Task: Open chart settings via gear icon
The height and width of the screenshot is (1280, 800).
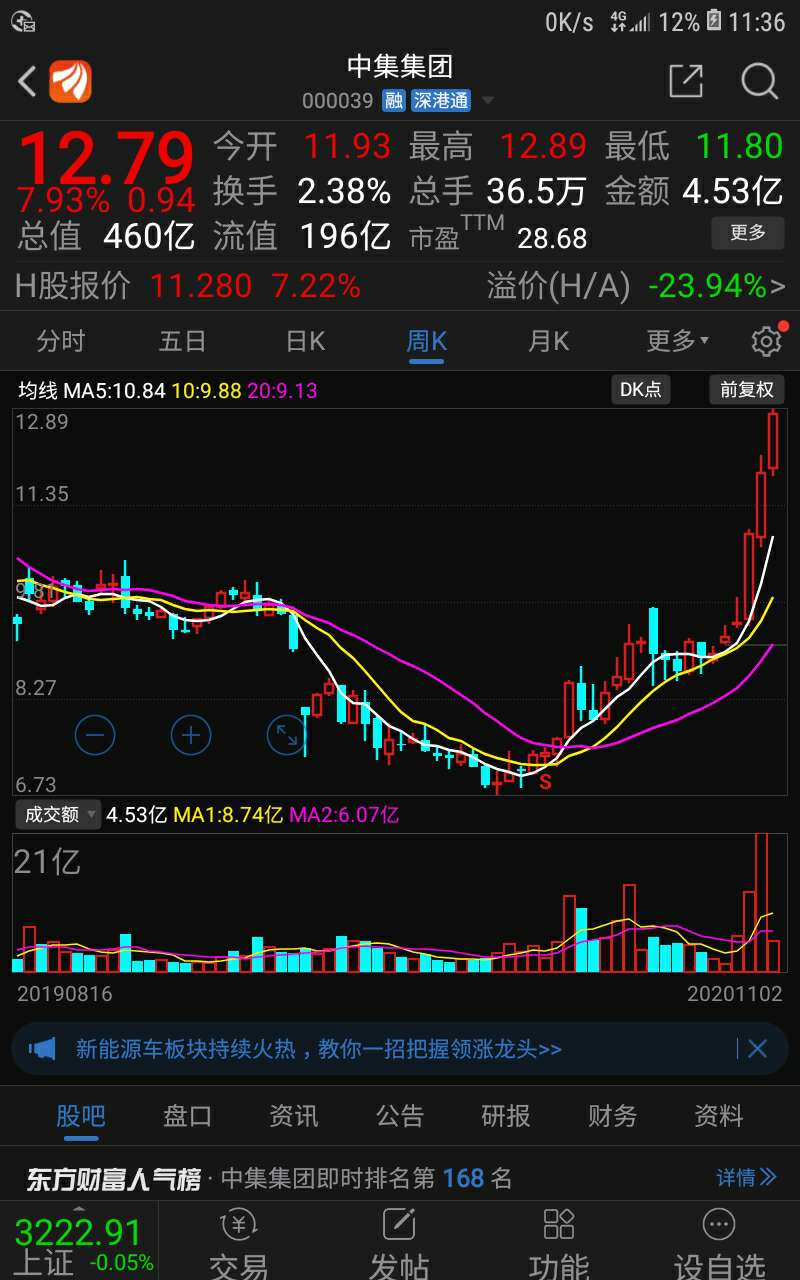Action: 766,341
